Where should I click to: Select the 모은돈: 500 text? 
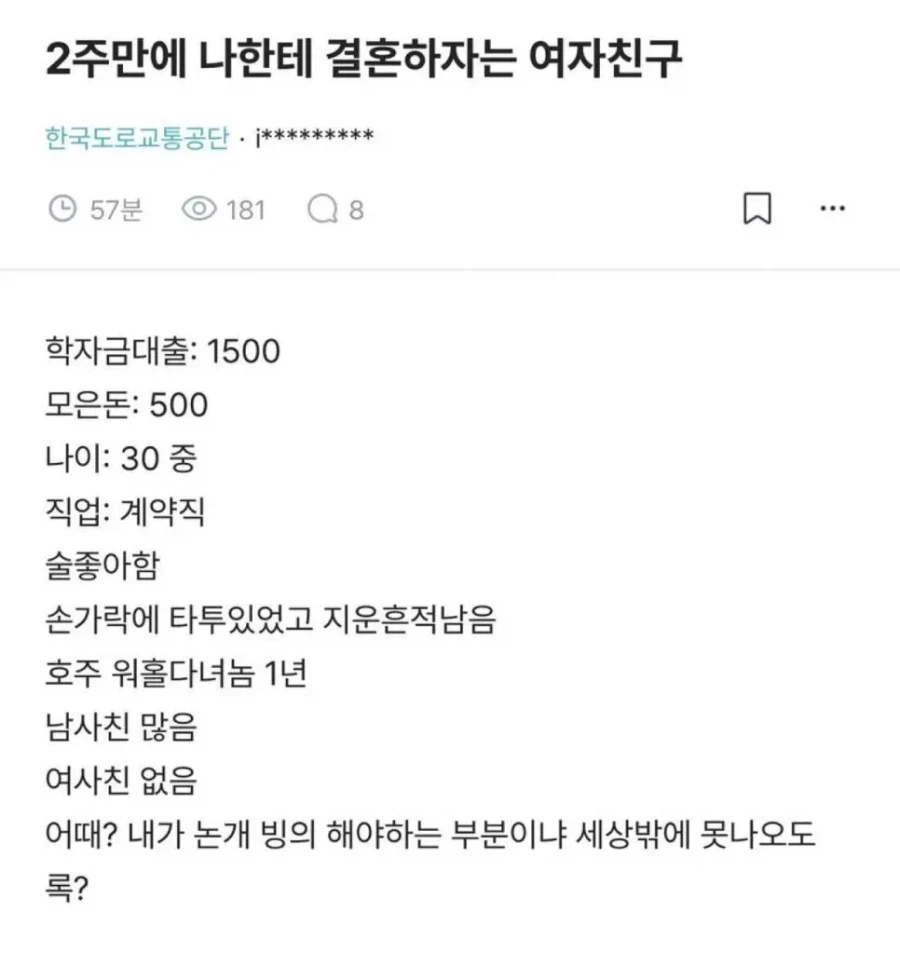tap(127, 406)
